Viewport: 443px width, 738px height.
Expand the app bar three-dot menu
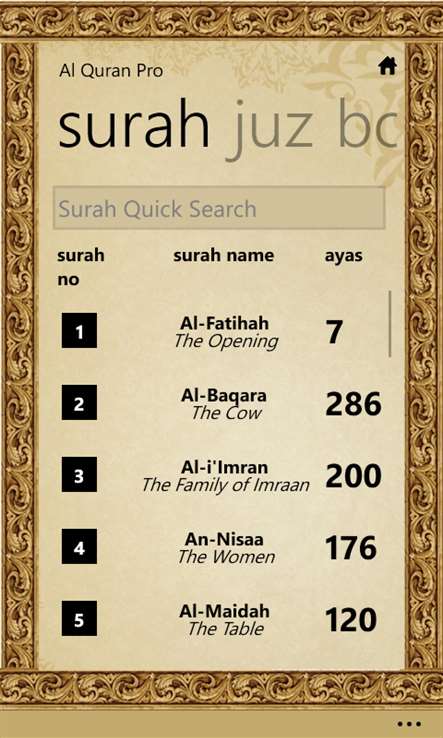click(409, 723)
